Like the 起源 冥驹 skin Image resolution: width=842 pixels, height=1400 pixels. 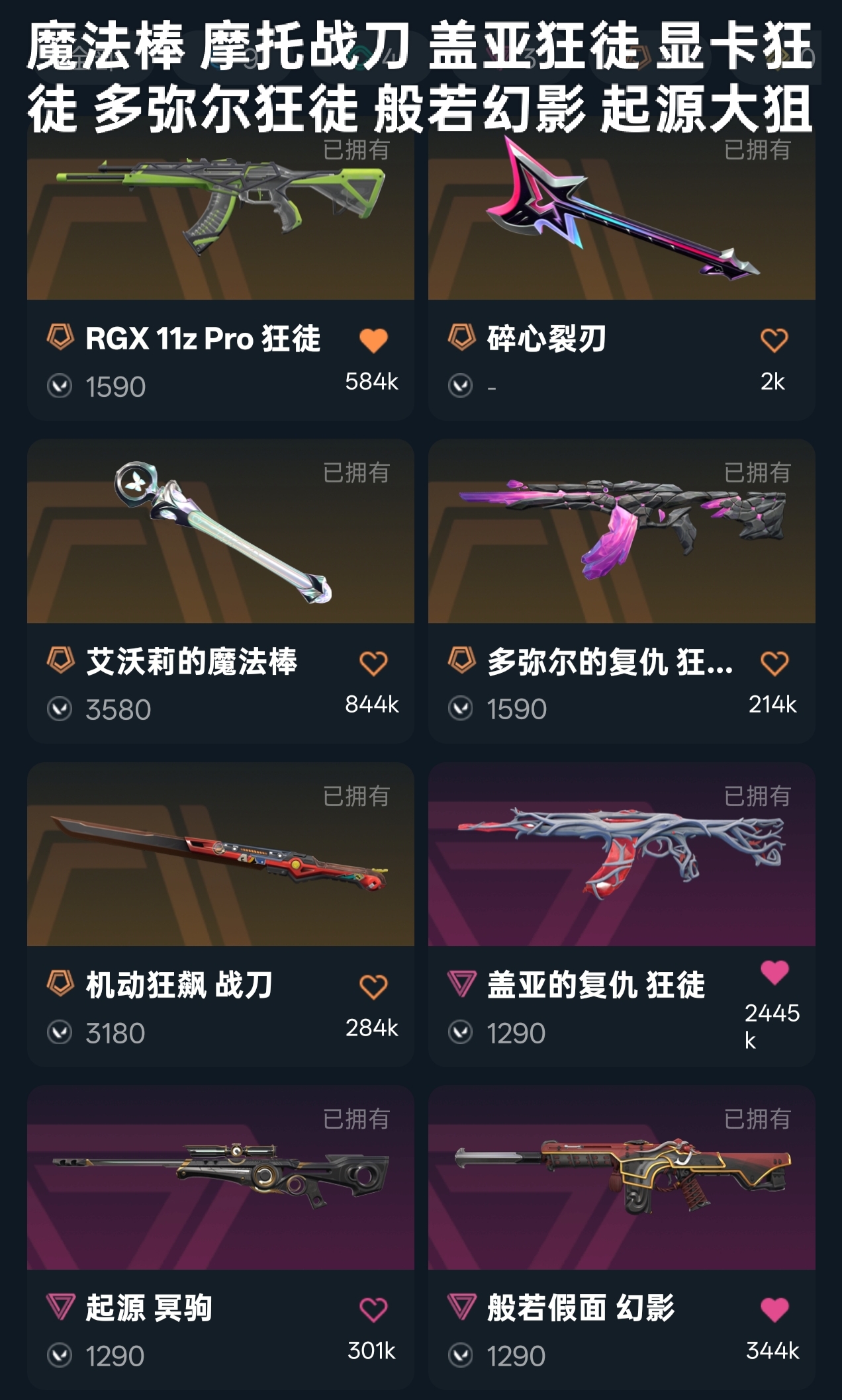[373, 1309]
